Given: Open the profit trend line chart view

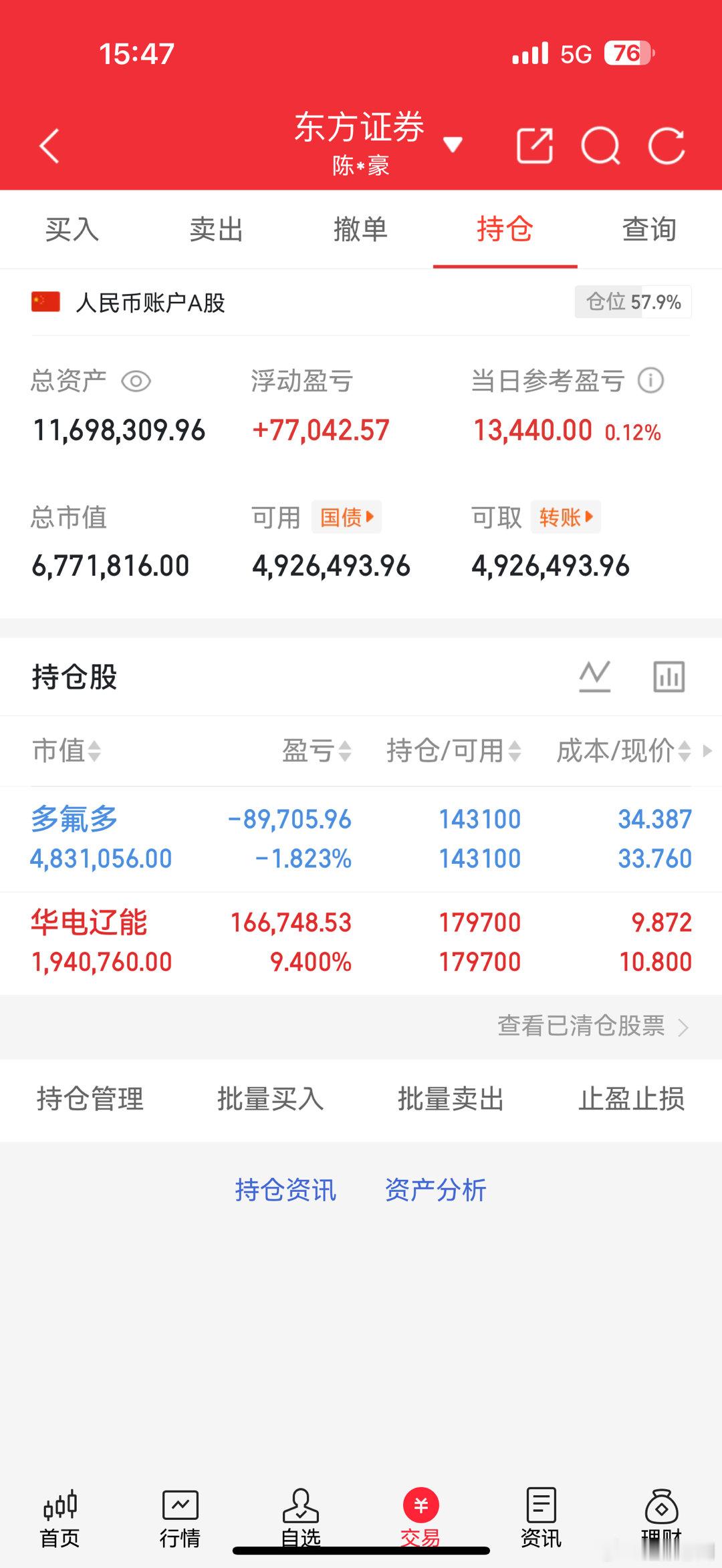Looking at the screenshot, I should click(x=594, y=675).
